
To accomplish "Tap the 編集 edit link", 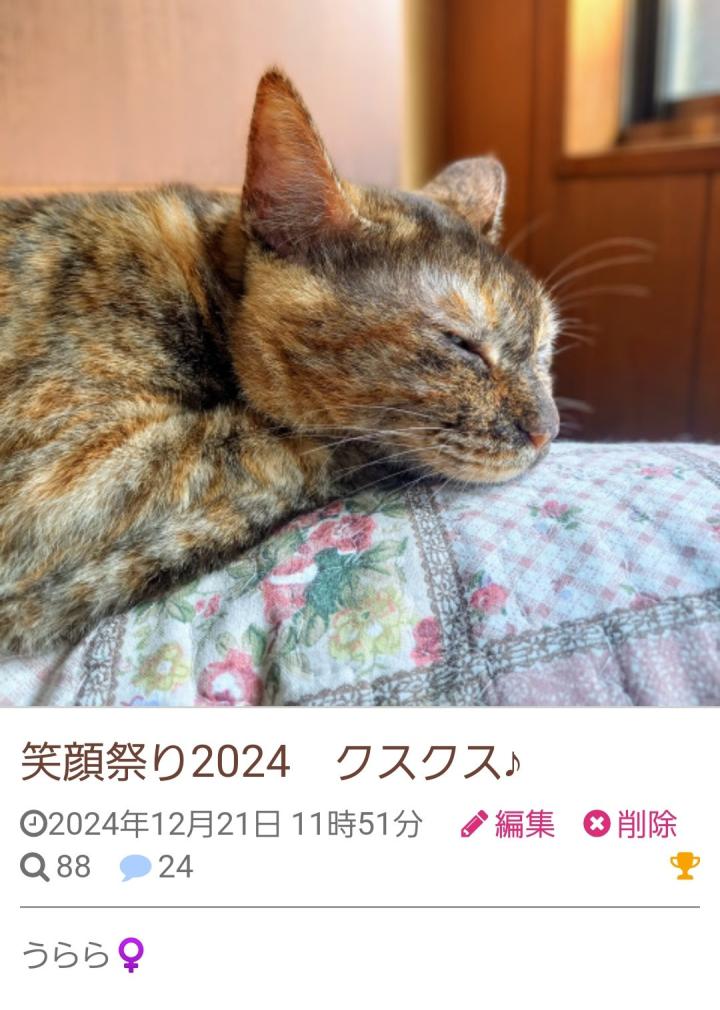I will point(508,824).
